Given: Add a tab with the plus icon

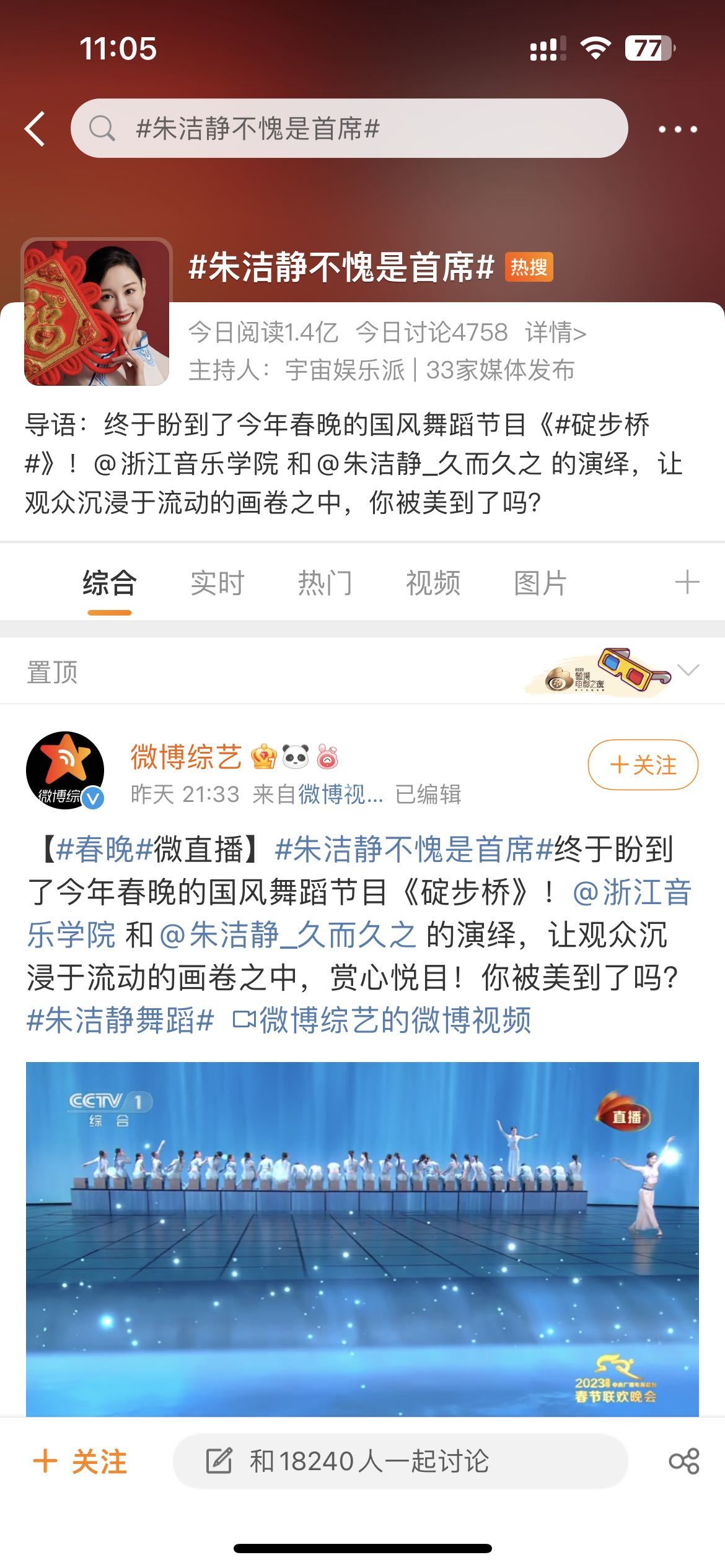Looking at the screenshot, I should pyautogui.click(x=687, y=583).
